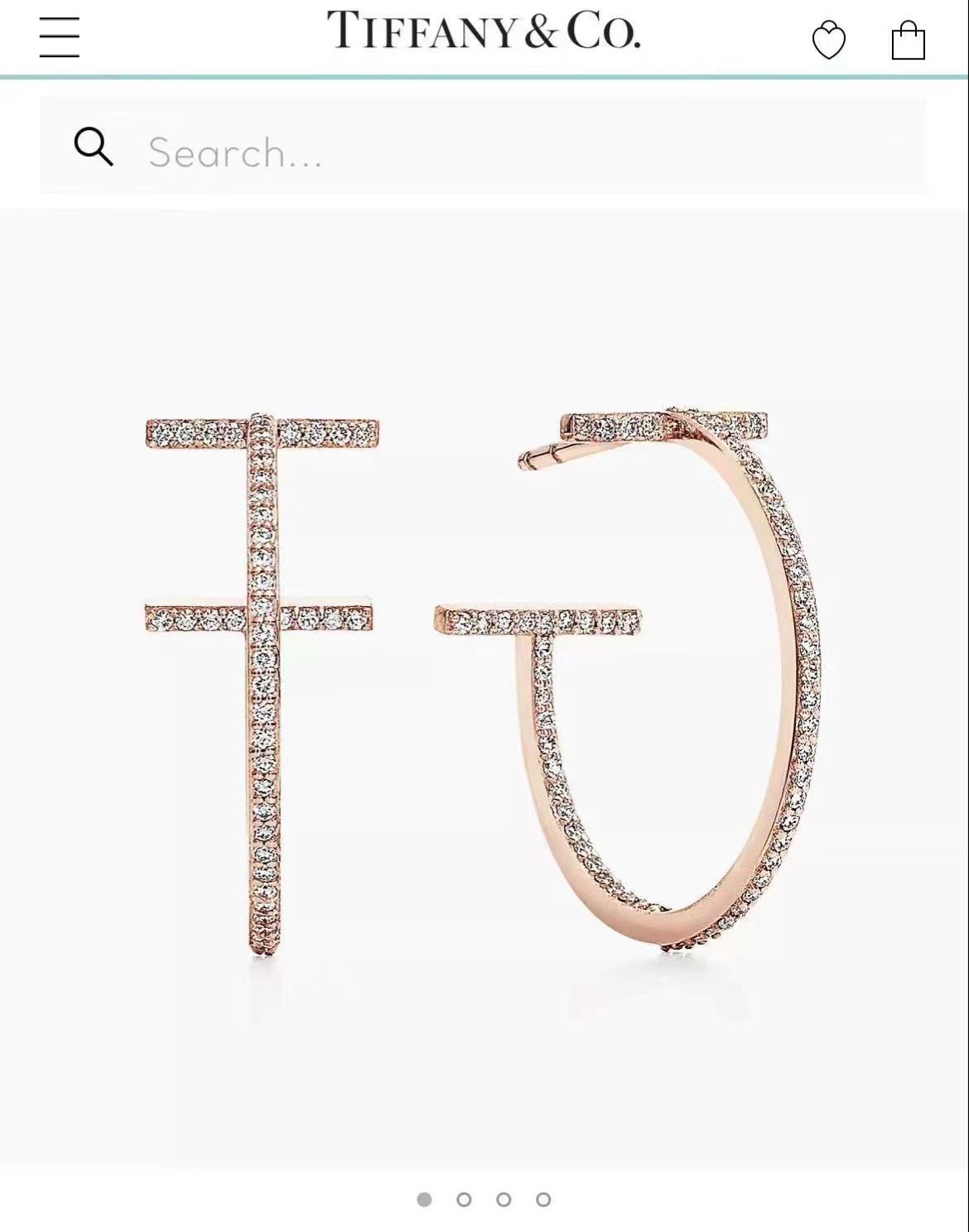Open the hamburger navigation menu
The width and height of the screenshot is (969, 1232).
[x=60, y=37]
